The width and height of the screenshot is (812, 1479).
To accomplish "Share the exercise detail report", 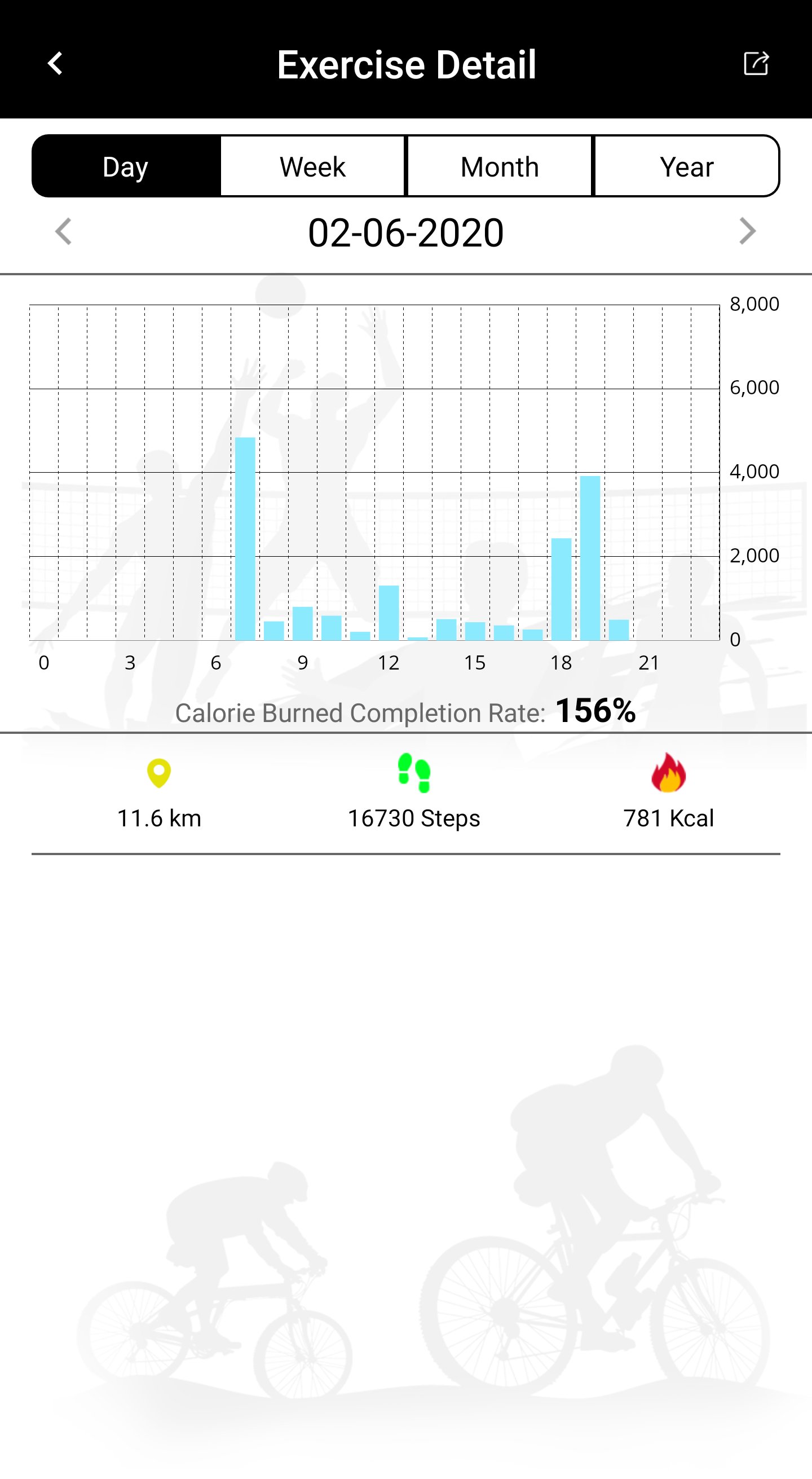I will tap(755, 63).
